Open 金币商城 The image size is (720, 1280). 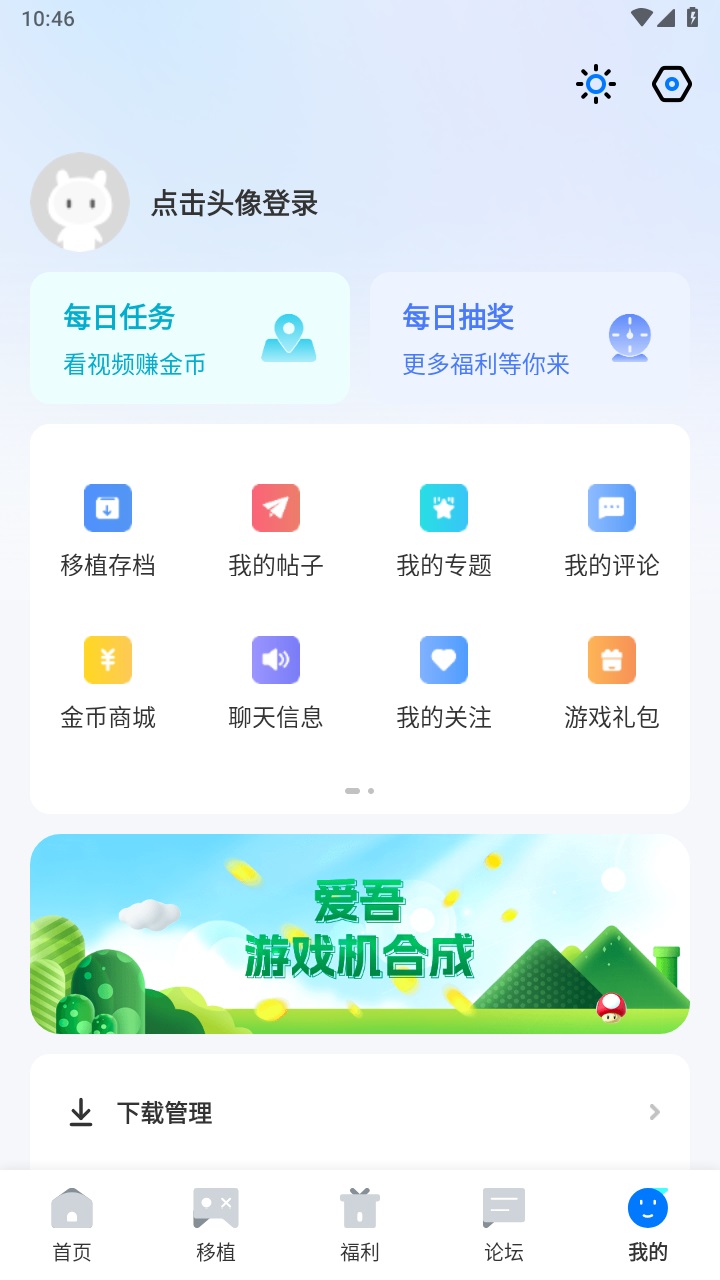tap(108, 682)
